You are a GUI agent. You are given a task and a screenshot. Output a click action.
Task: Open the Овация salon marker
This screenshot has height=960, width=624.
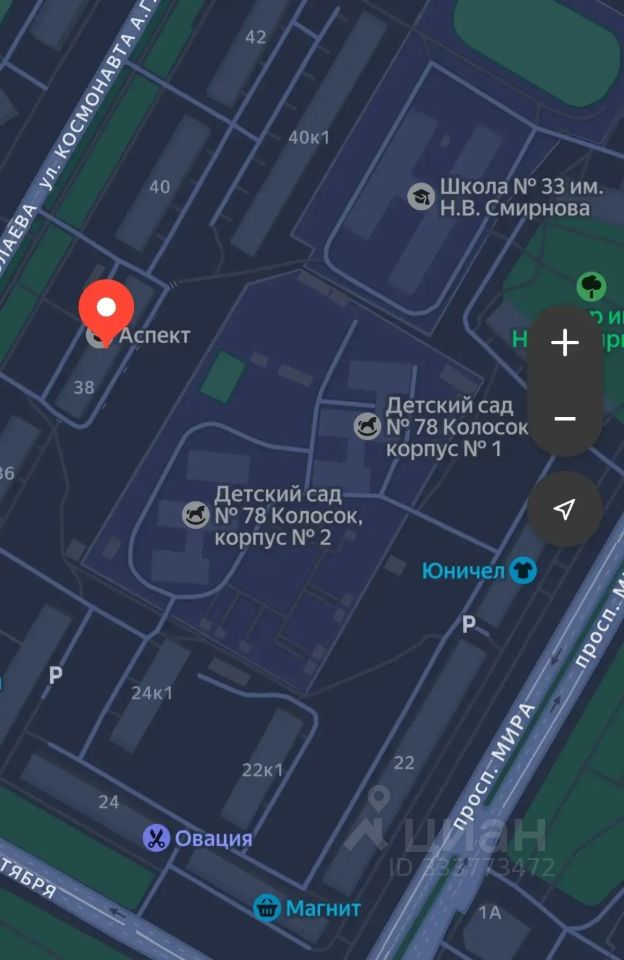click(156, 838)
